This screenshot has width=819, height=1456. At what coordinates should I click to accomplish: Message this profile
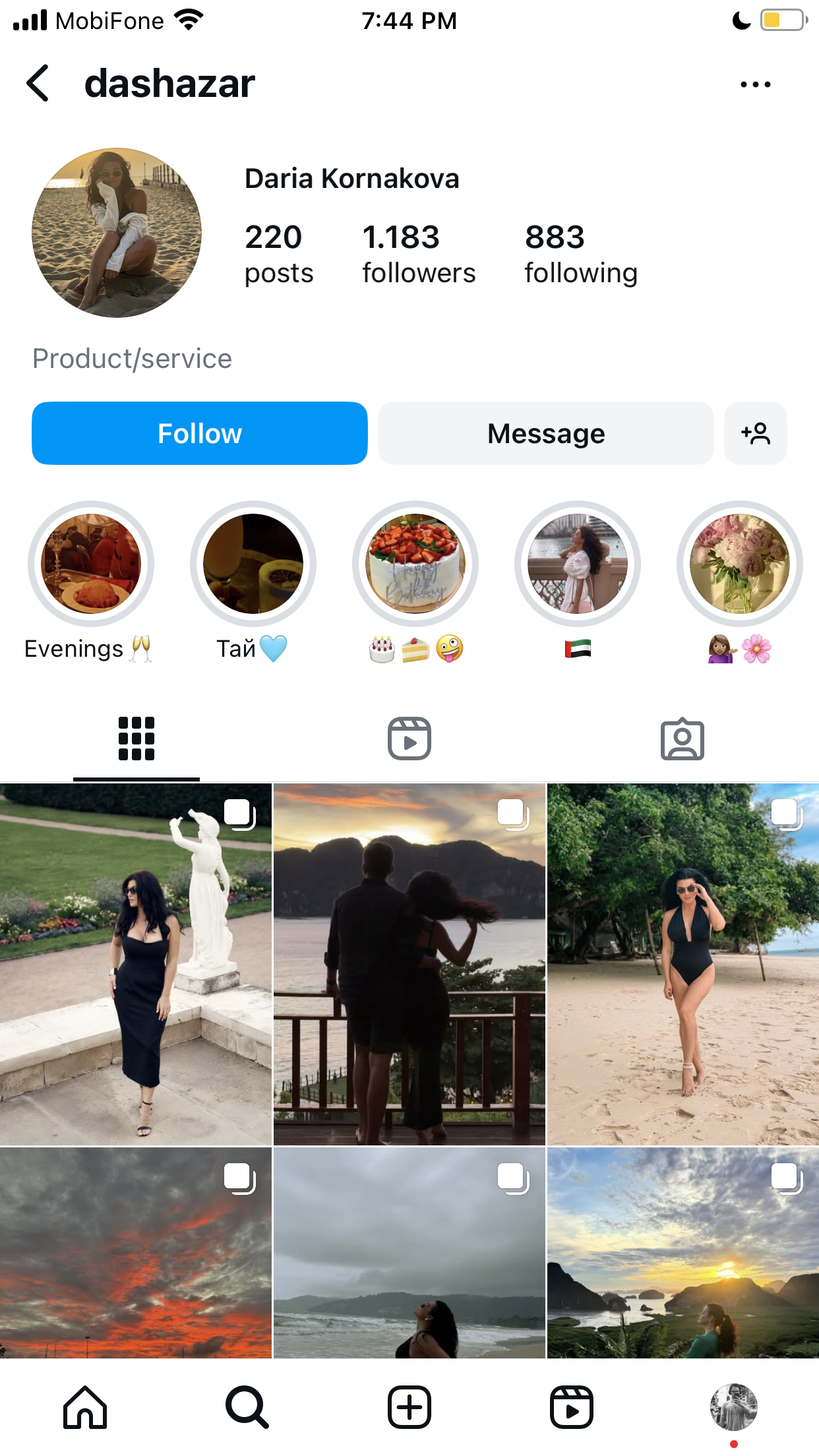(x=545, y=433)
